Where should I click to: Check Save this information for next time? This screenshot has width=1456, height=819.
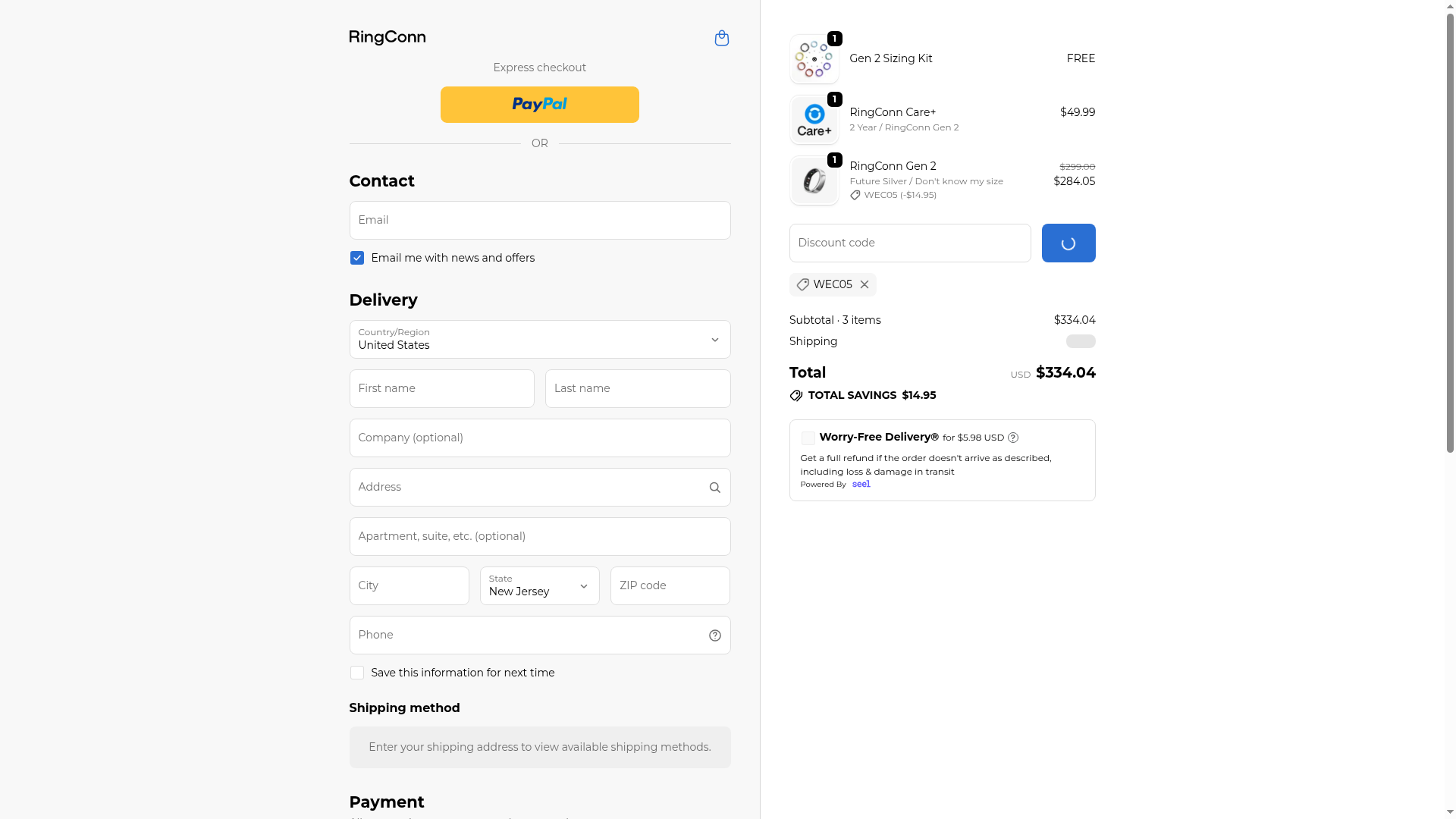click(x=357, y=673)
